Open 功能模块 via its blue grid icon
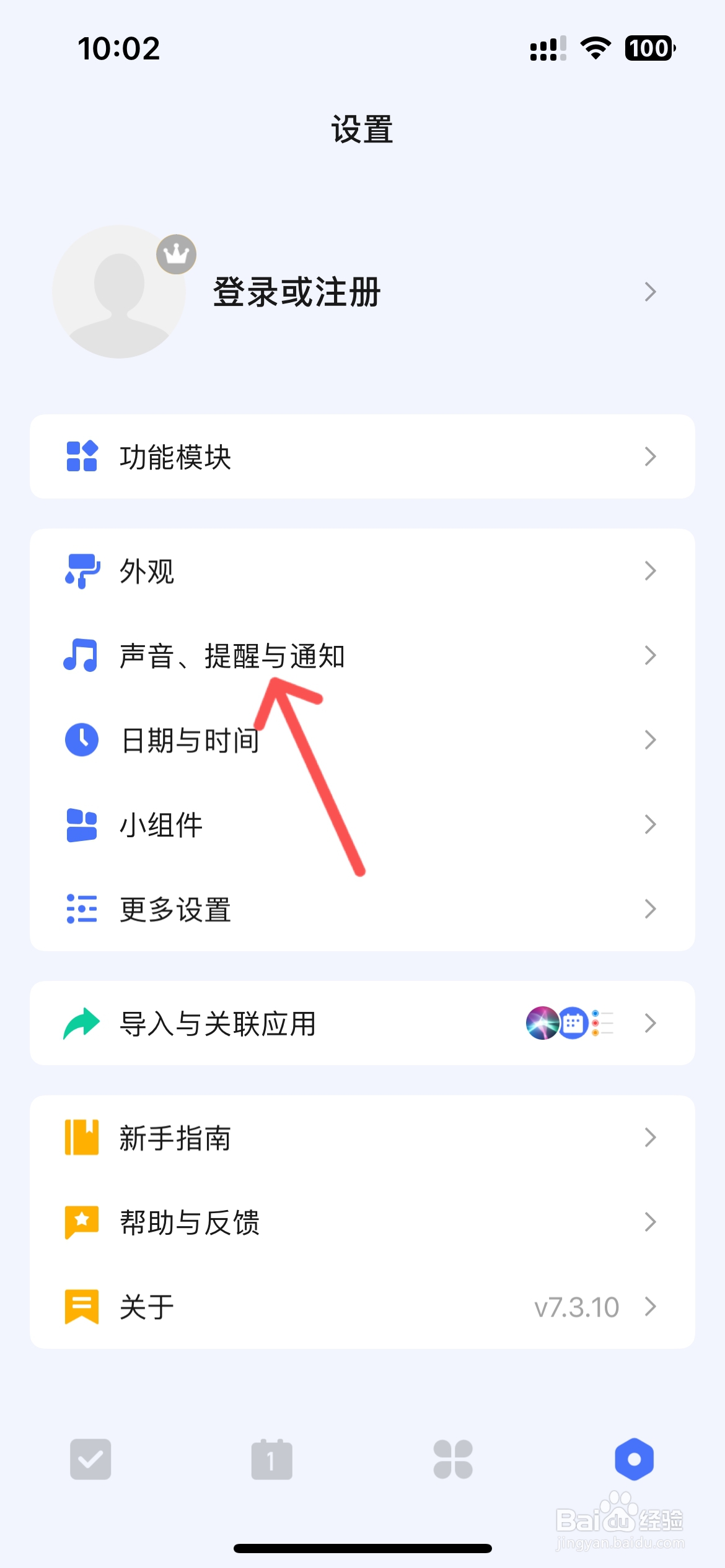The width and height of the screenshot is (725, 1568). [82, 456]
